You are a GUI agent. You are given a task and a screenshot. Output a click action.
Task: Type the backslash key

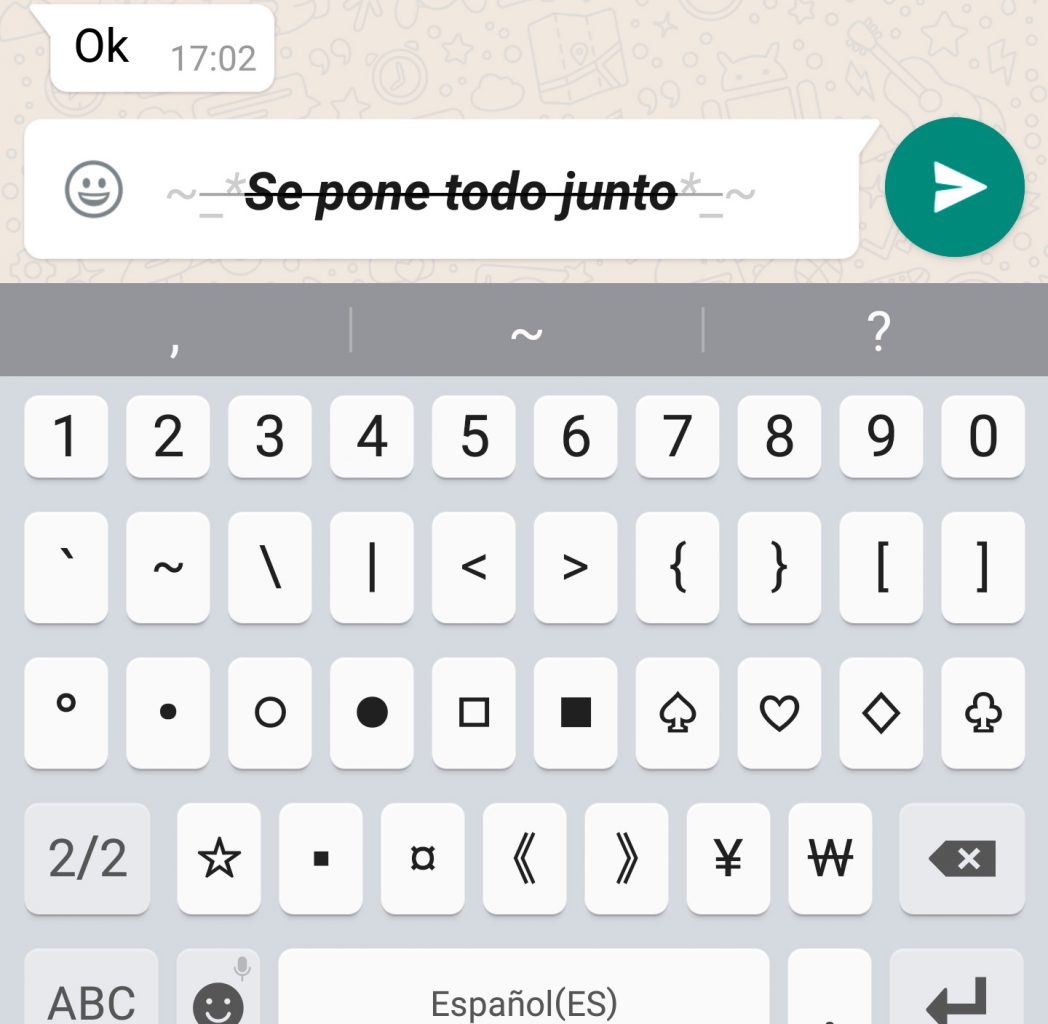[270, 567]
